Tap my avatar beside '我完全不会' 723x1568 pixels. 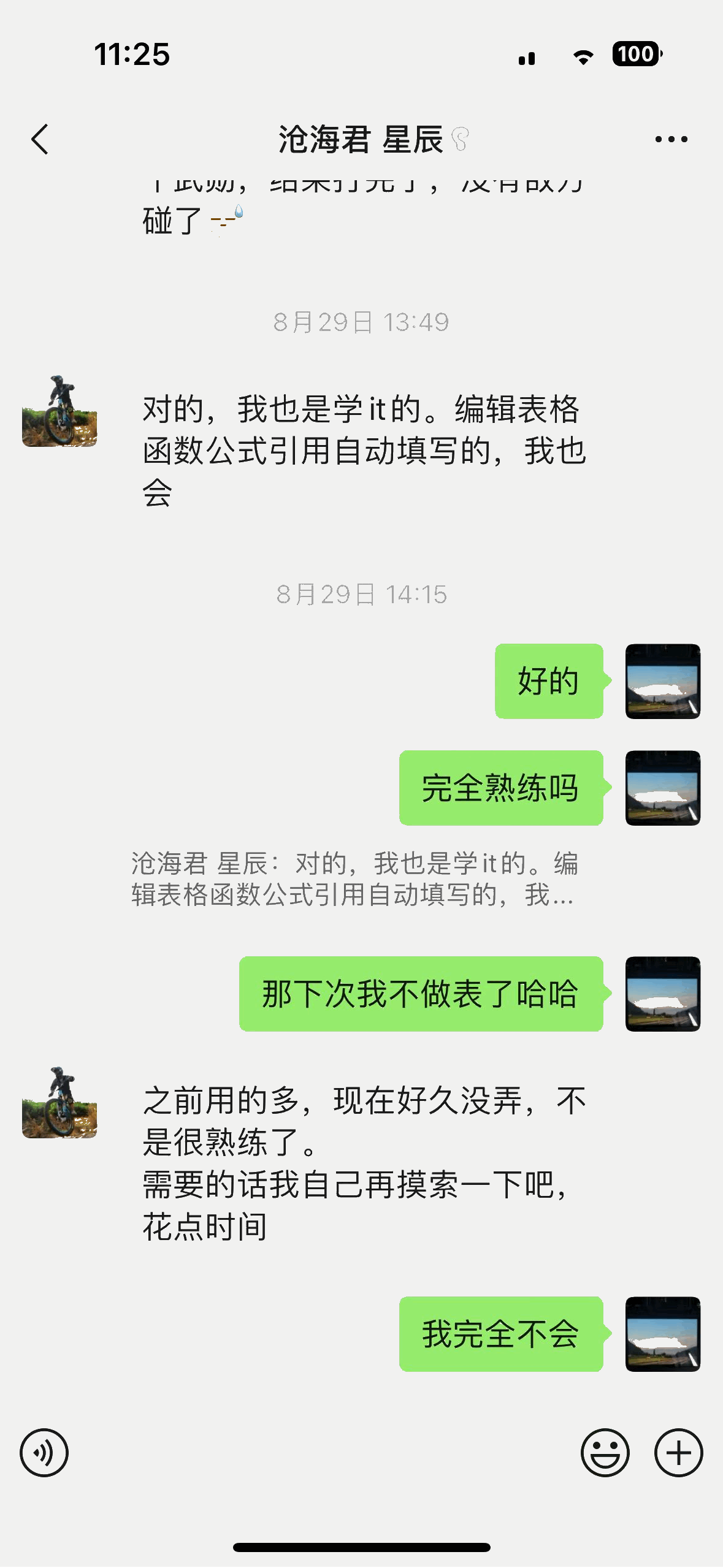[x=662, y=1334]
